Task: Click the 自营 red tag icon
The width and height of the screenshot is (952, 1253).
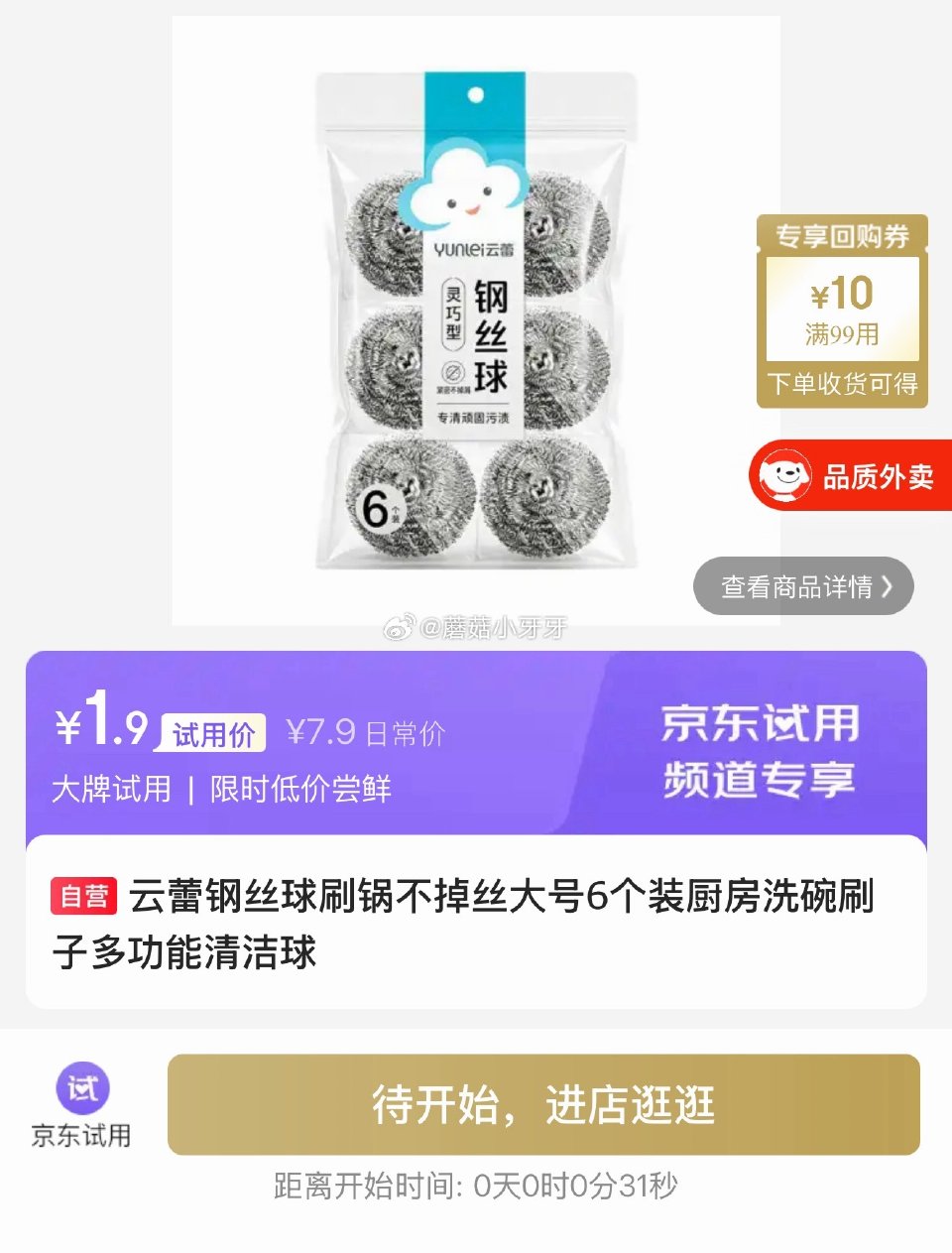Action: [x=82, y=894]
